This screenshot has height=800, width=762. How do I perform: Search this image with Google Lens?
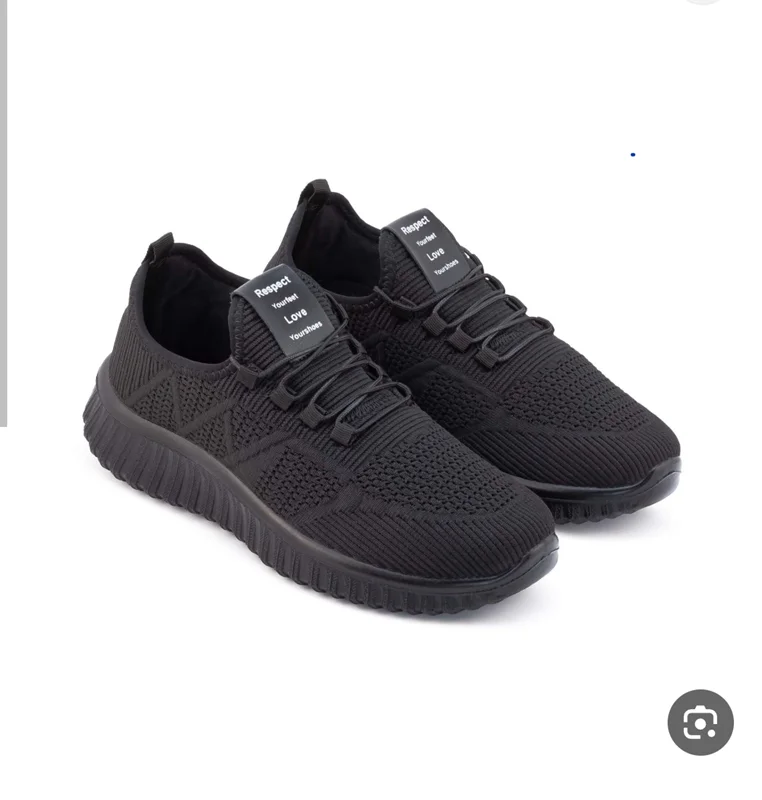point(700,722)
